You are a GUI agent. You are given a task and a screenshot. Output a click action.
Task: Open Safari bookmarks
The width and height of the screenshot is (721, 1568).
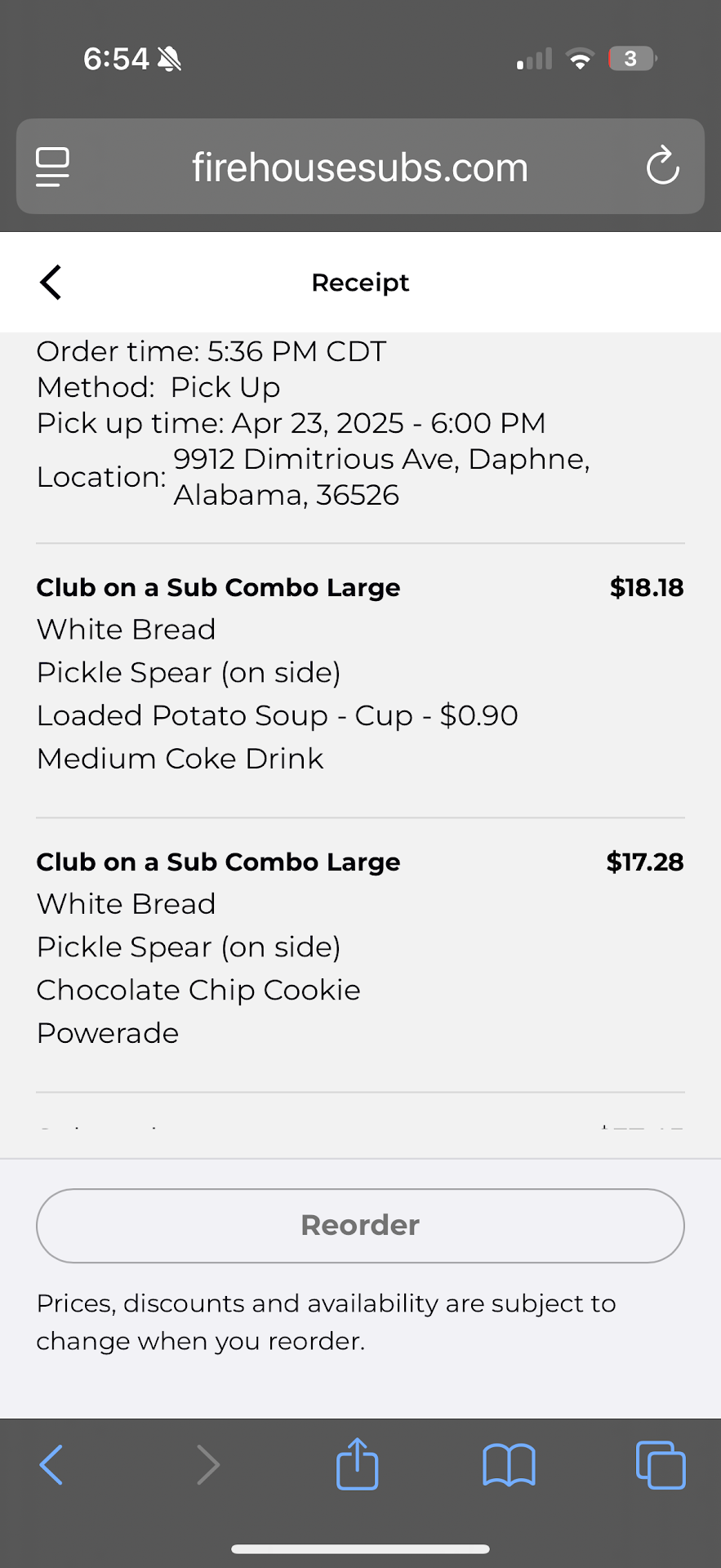tap(509, 1465)
